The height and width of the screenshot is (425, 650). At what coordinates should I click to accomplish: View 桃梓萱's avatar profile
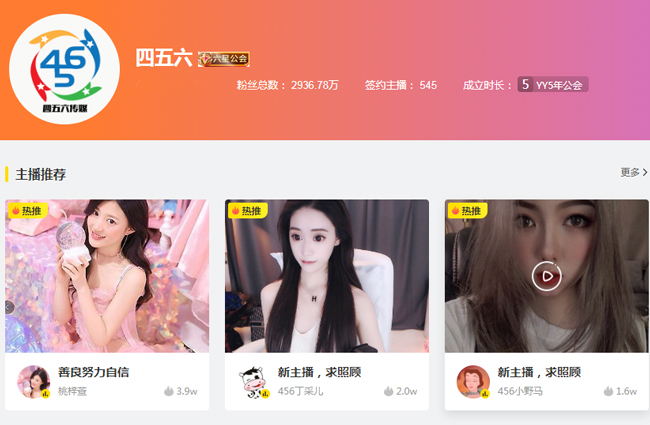click(33, 381)
